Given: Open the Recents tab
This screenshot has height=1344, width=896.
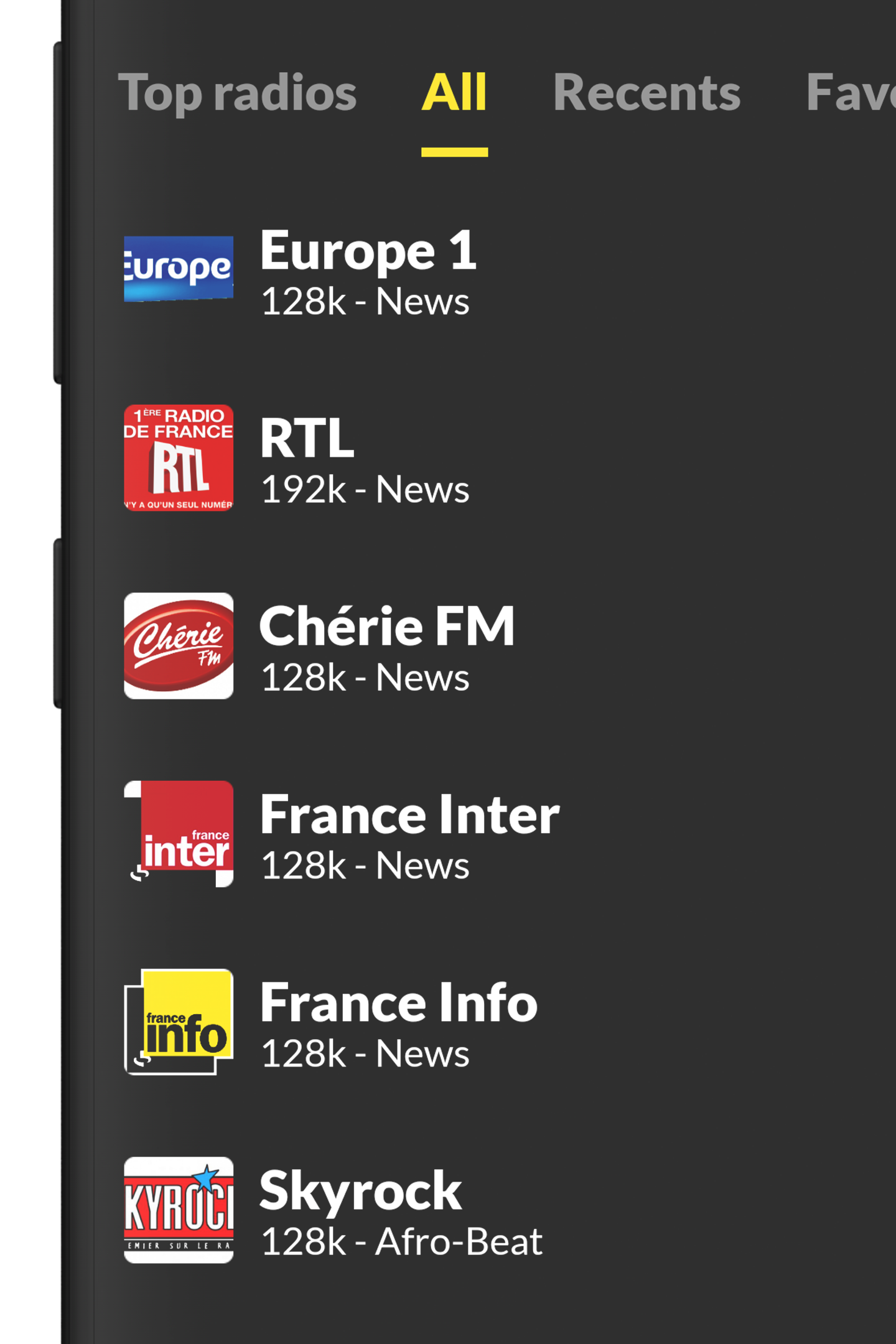Looking at the screenshot, I should [x=645, y=93].
